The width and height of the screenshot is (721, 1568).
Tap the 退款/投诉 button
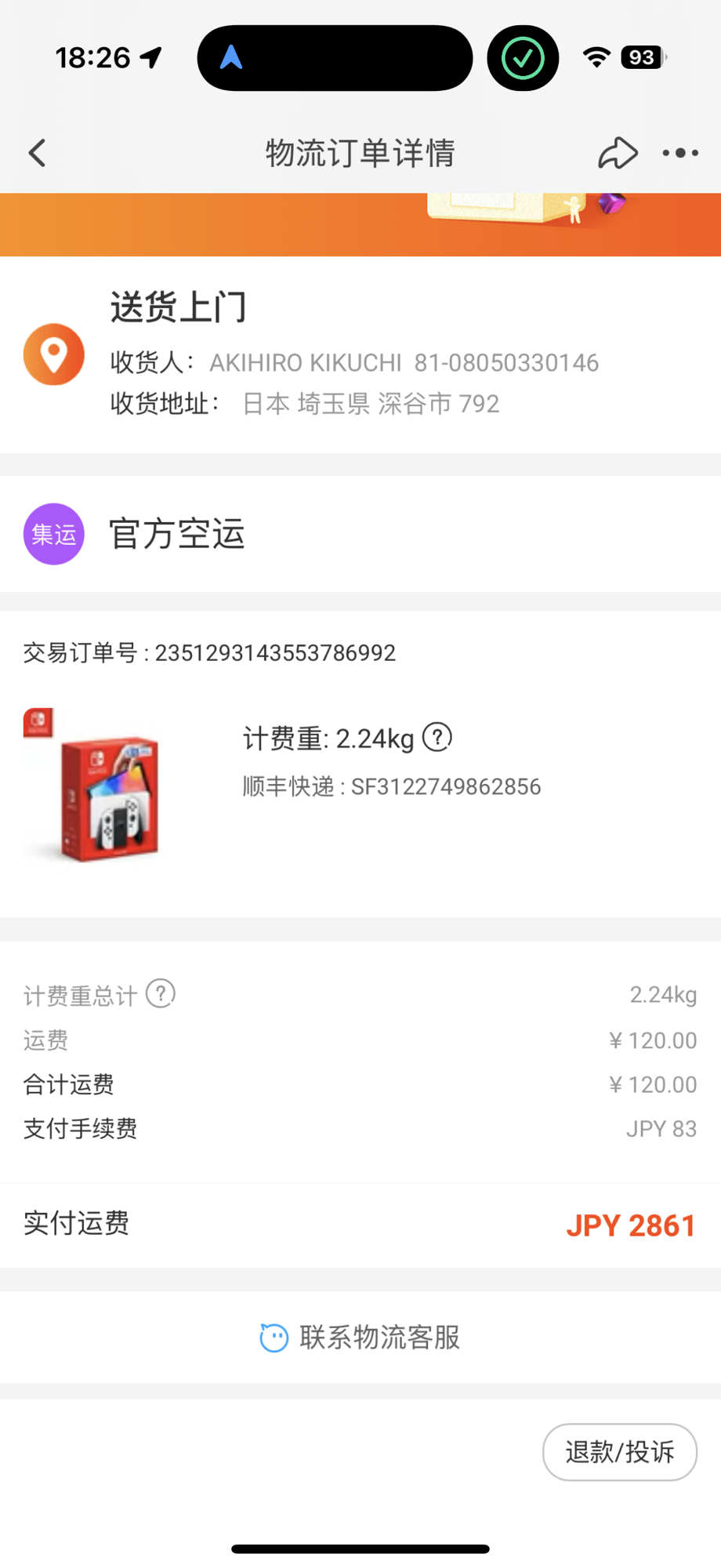click(x=620, y=1452)
